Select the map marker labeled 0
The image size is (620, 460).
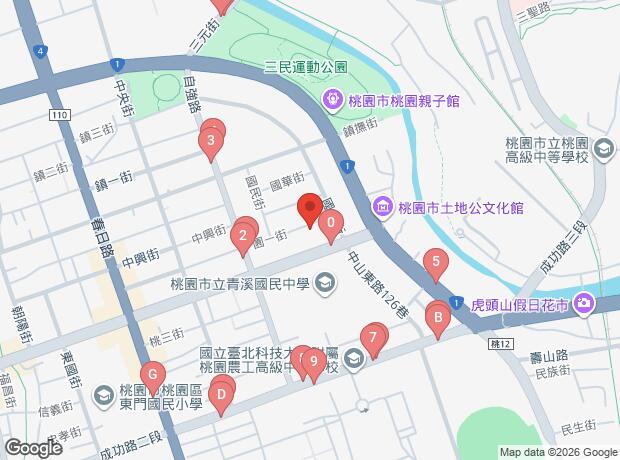point(330,224)
